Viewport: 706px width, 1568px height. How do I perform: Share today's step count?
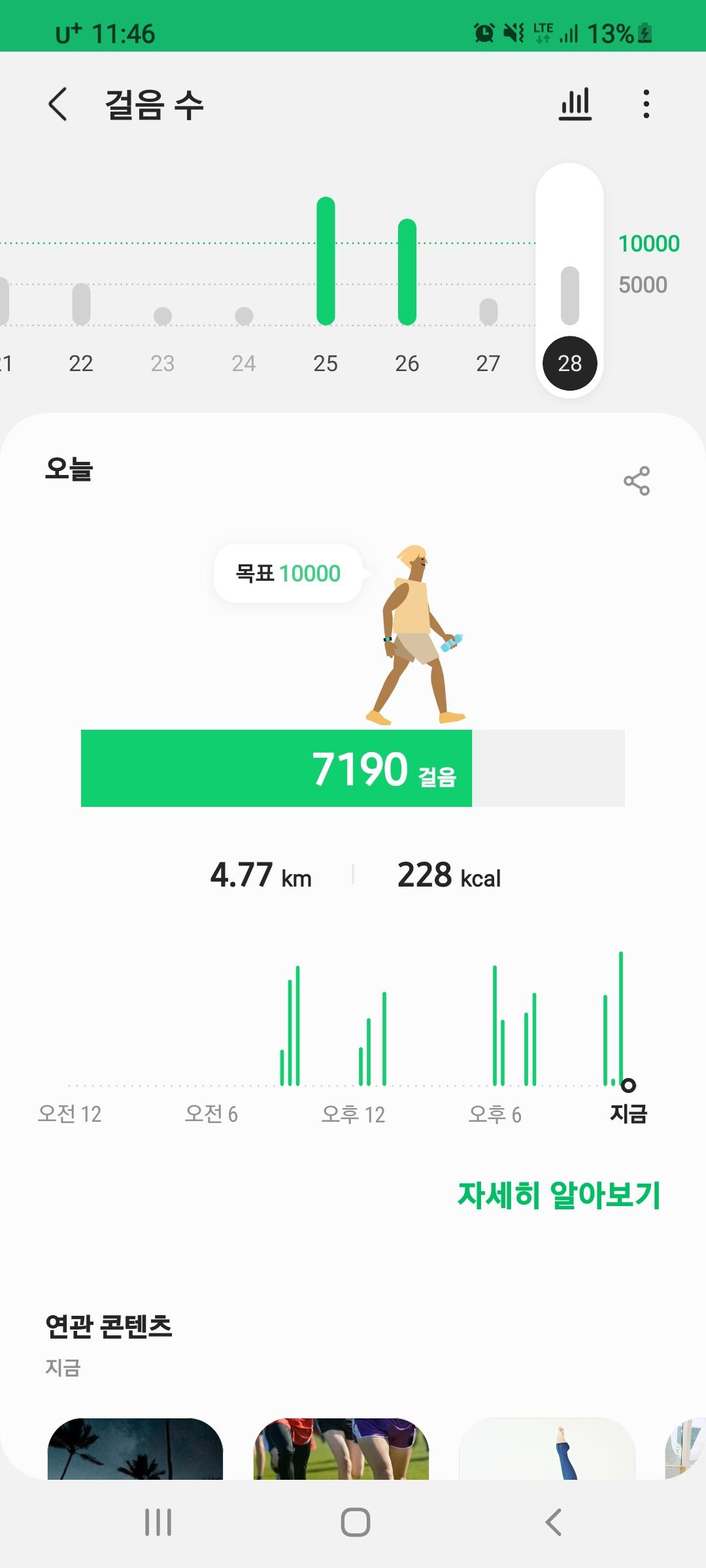[636, 482]
